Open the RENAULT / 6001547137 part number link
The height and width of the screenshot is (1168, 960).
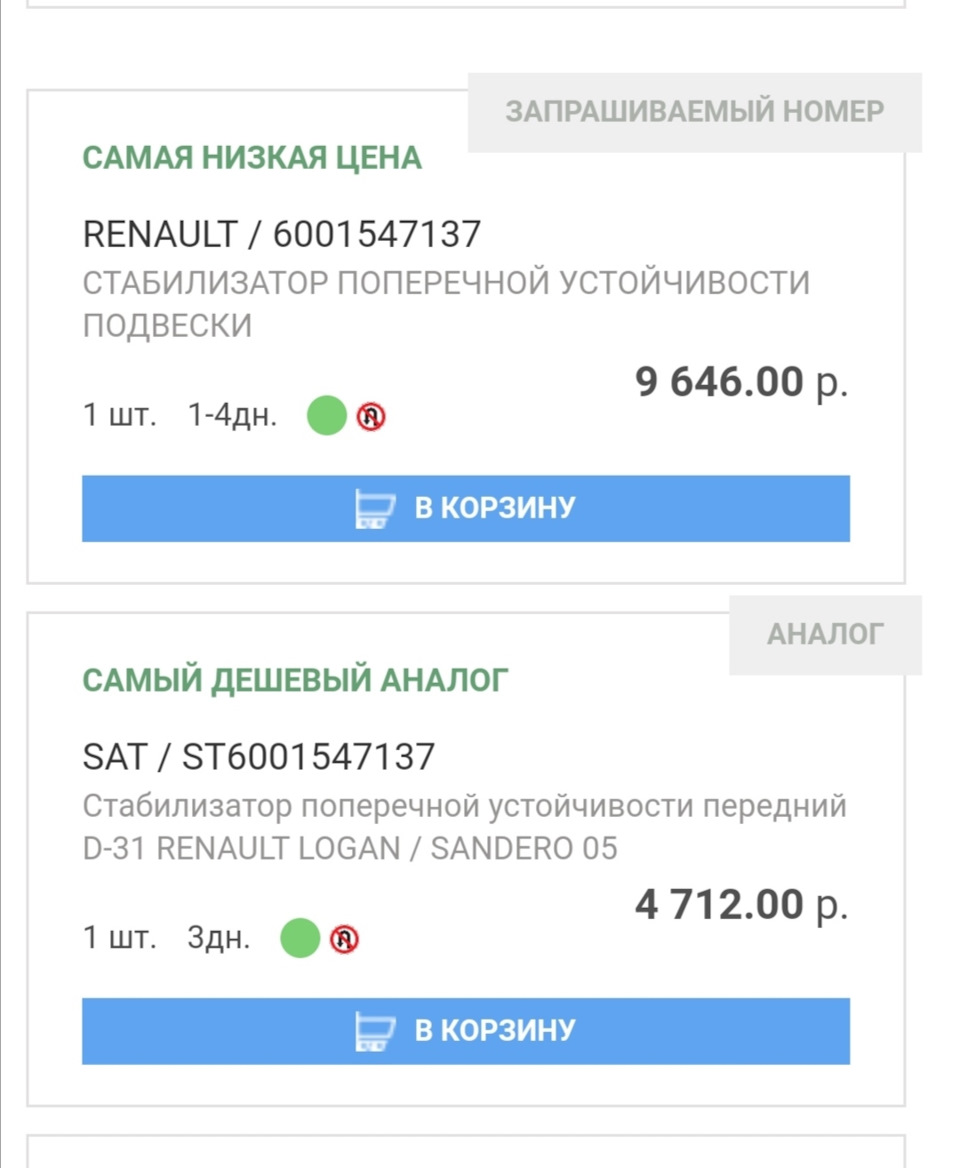point(280,234)
